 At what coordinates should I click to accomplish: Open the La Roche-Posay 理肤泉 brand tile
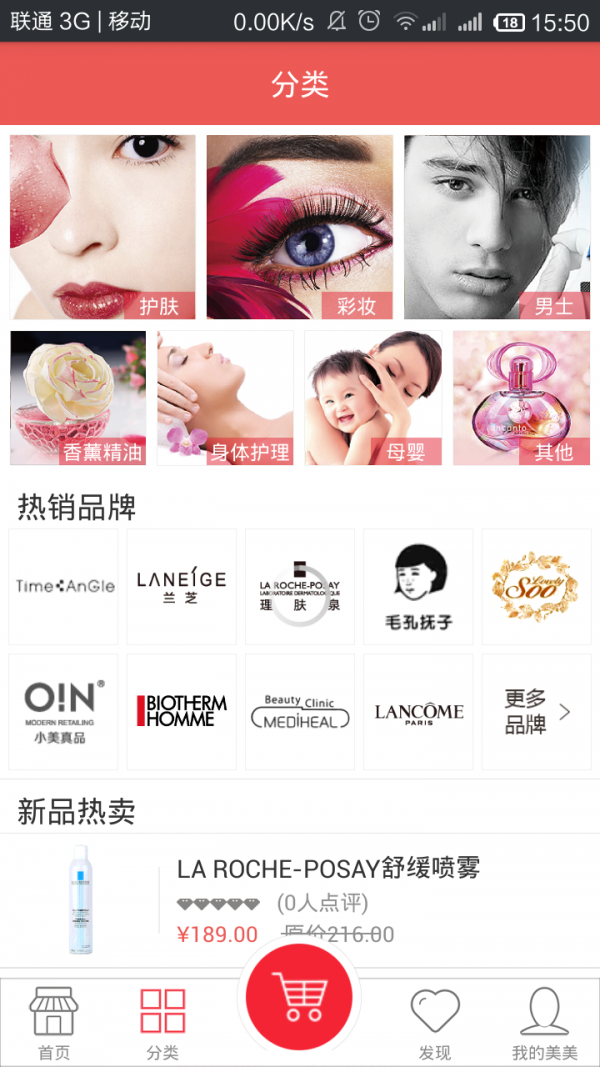tap(300, 587)
